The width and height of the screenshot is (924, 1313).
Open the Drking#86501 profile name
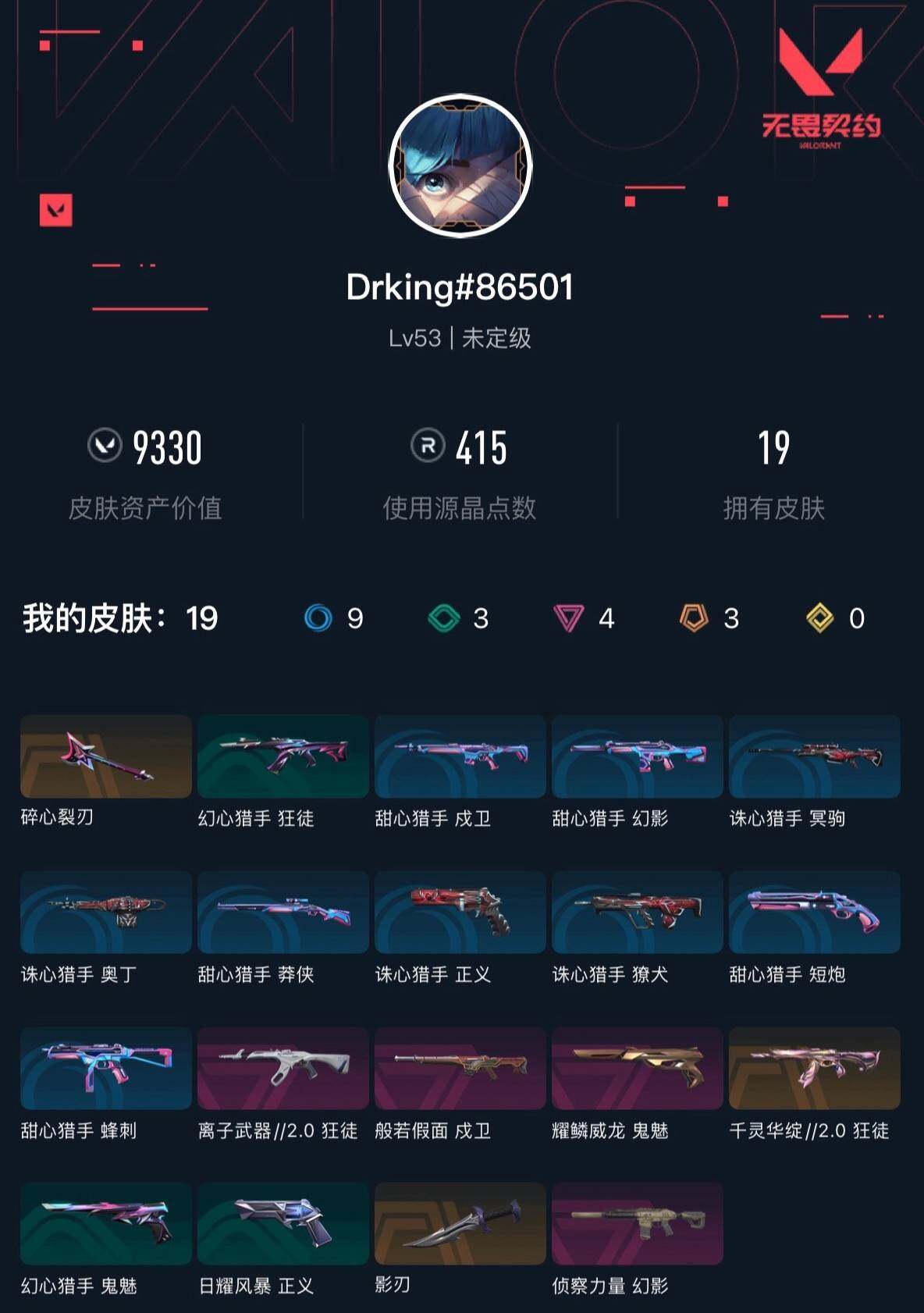tap(461, 288)
